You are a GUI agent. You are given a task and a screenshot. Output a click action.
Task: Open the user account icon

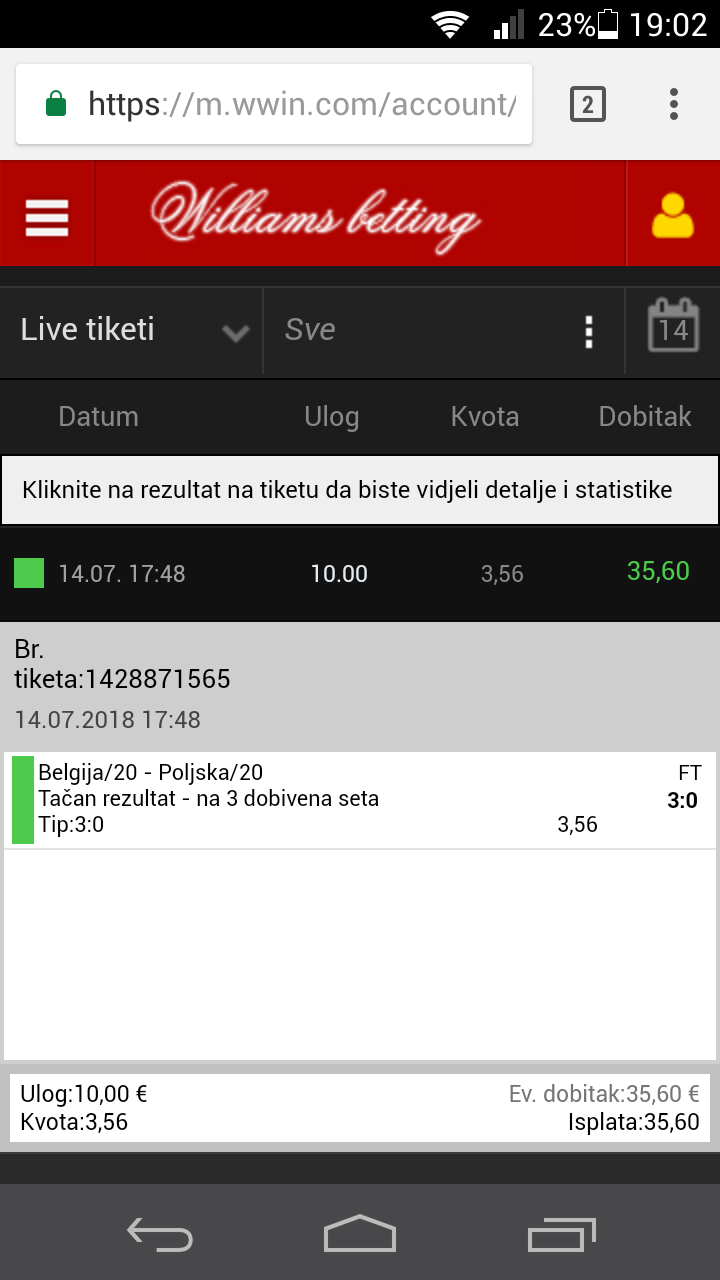pos(672,214)
